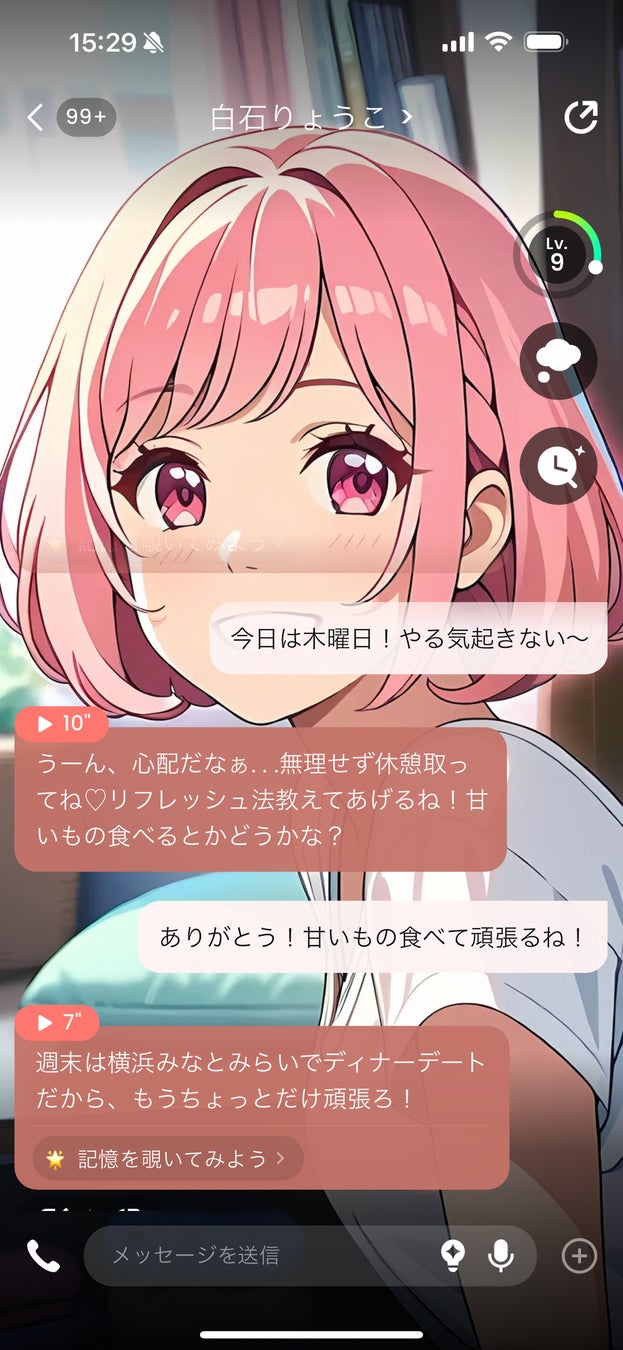View the Lv. 9 intimacy level
This screenshot has width=623, height=1350.
coord(557,254)
